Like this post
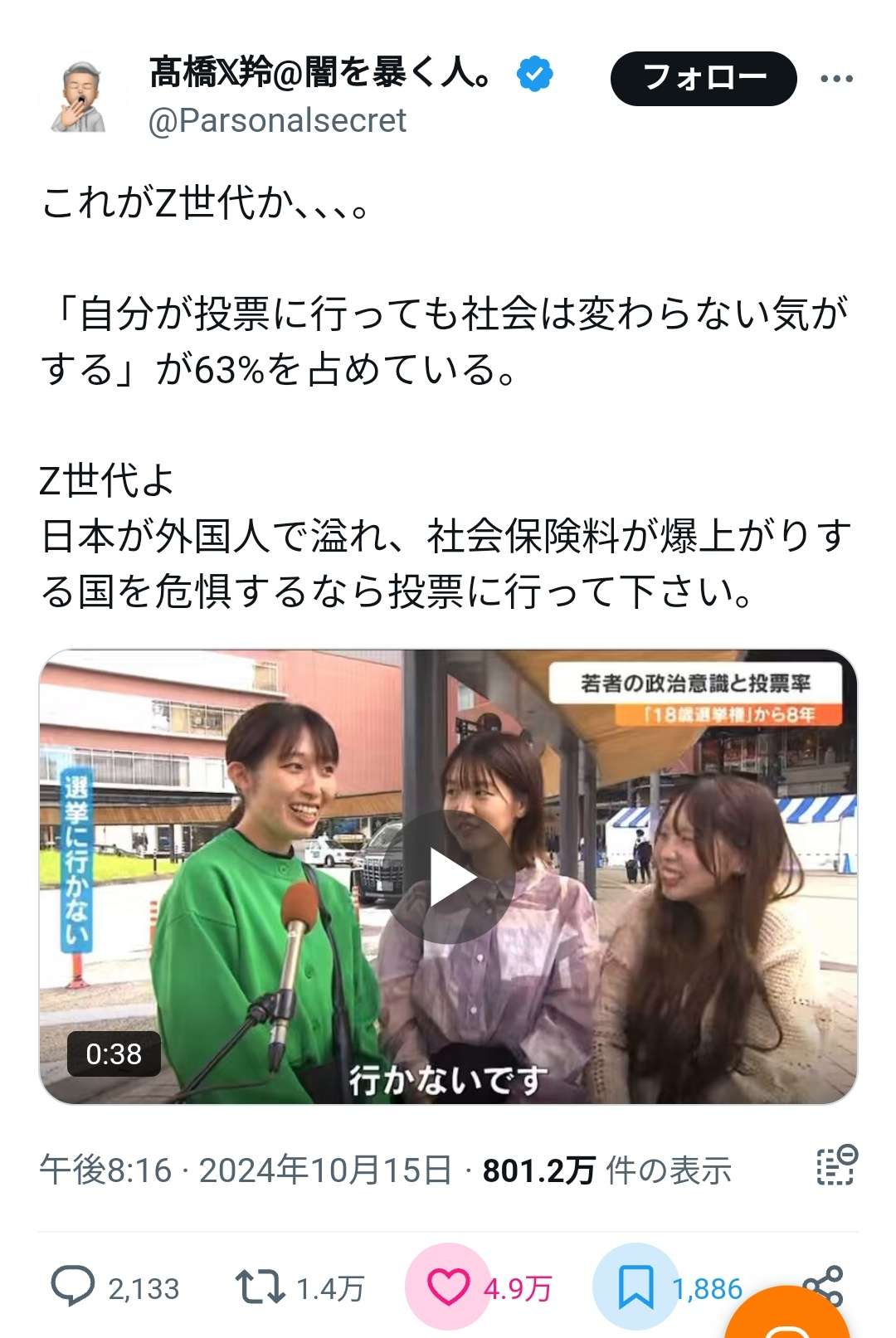 click(x=448, y=1287)
